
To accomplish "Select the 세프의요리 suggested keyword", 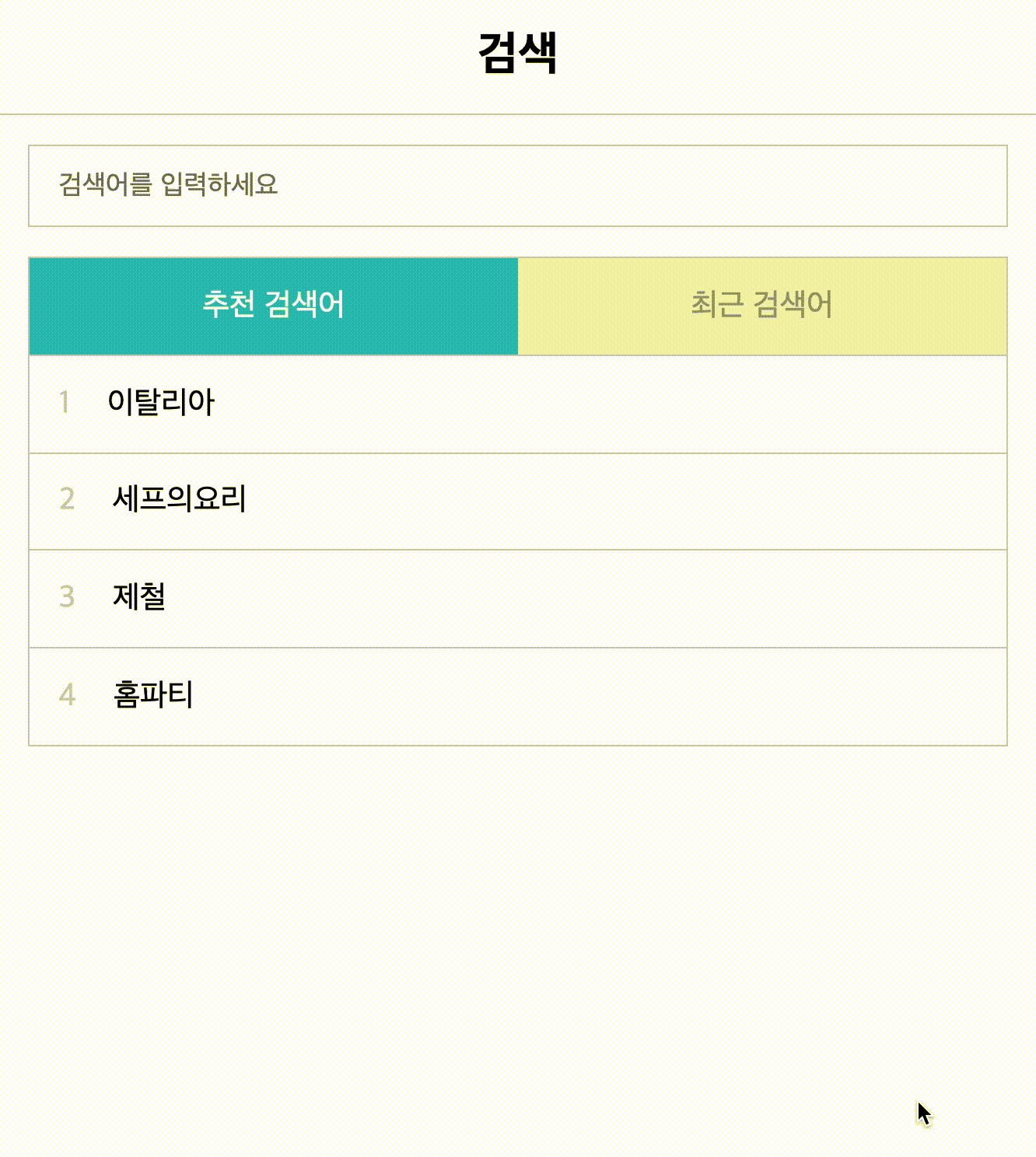I will (179, 498).
